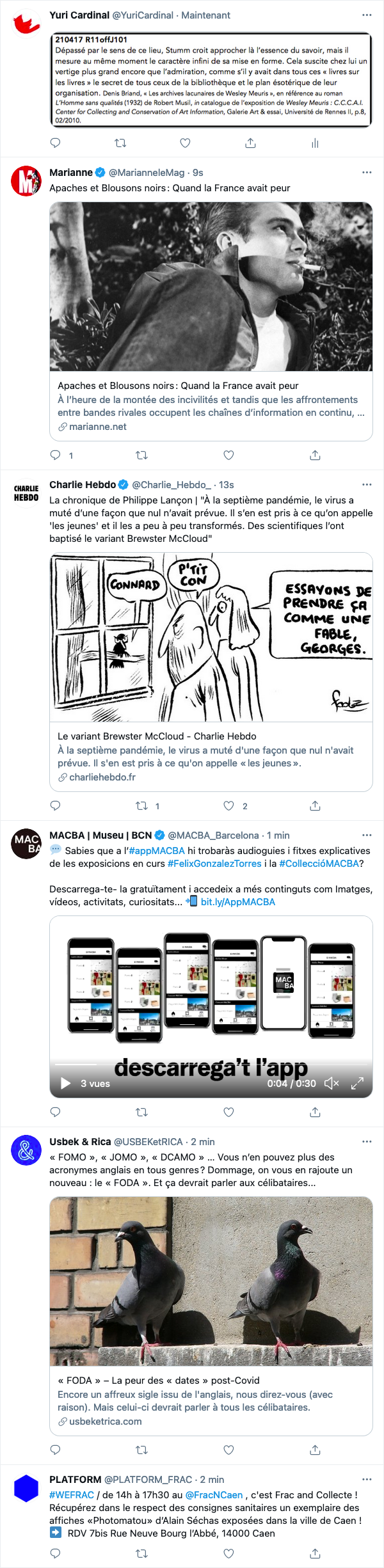Screen dimensions: 384x1568
Task: Like the Marianne tweet
Action: (228, 455)
